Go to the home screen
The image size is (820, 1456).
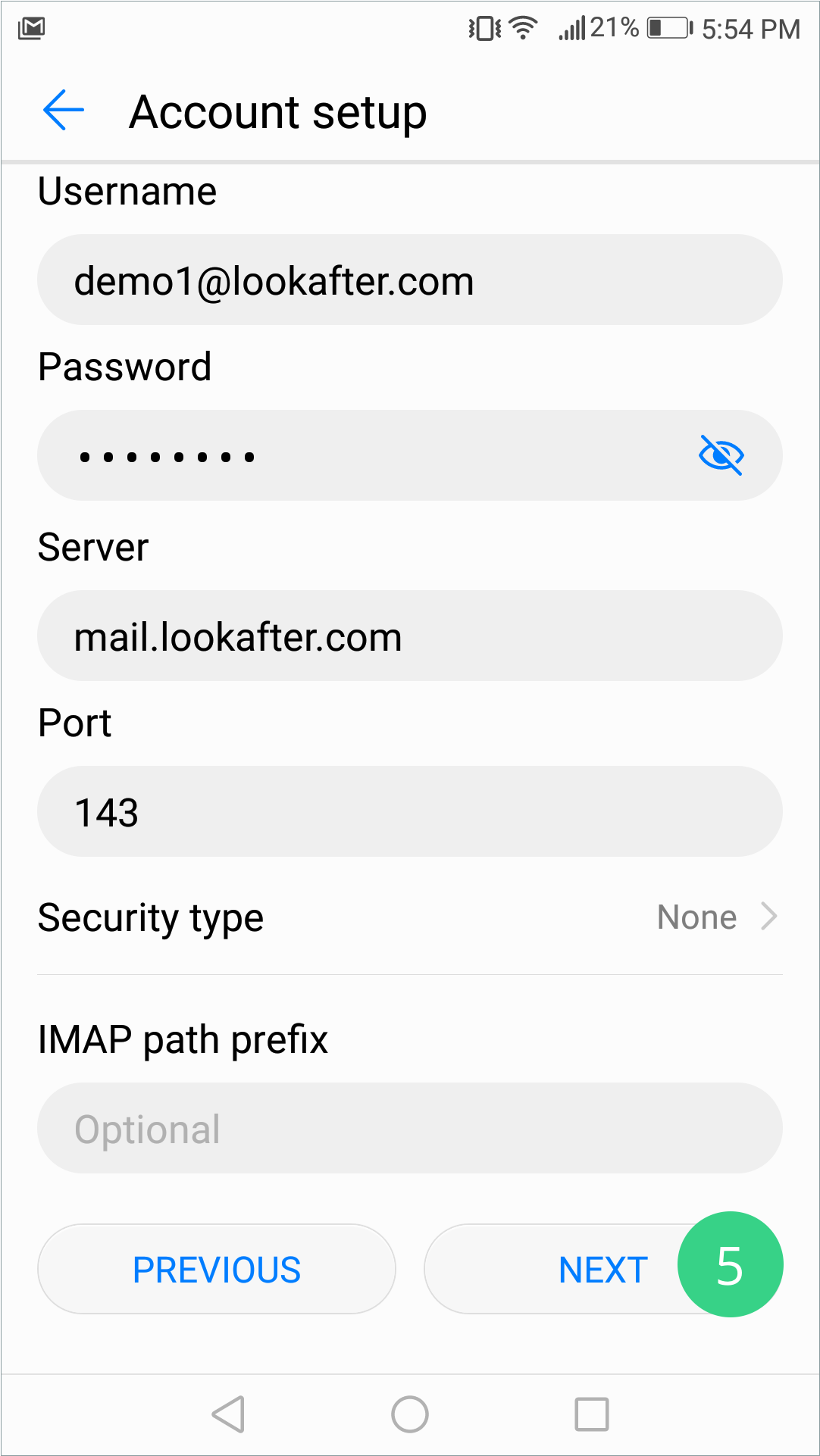(x=410, y=1414)
